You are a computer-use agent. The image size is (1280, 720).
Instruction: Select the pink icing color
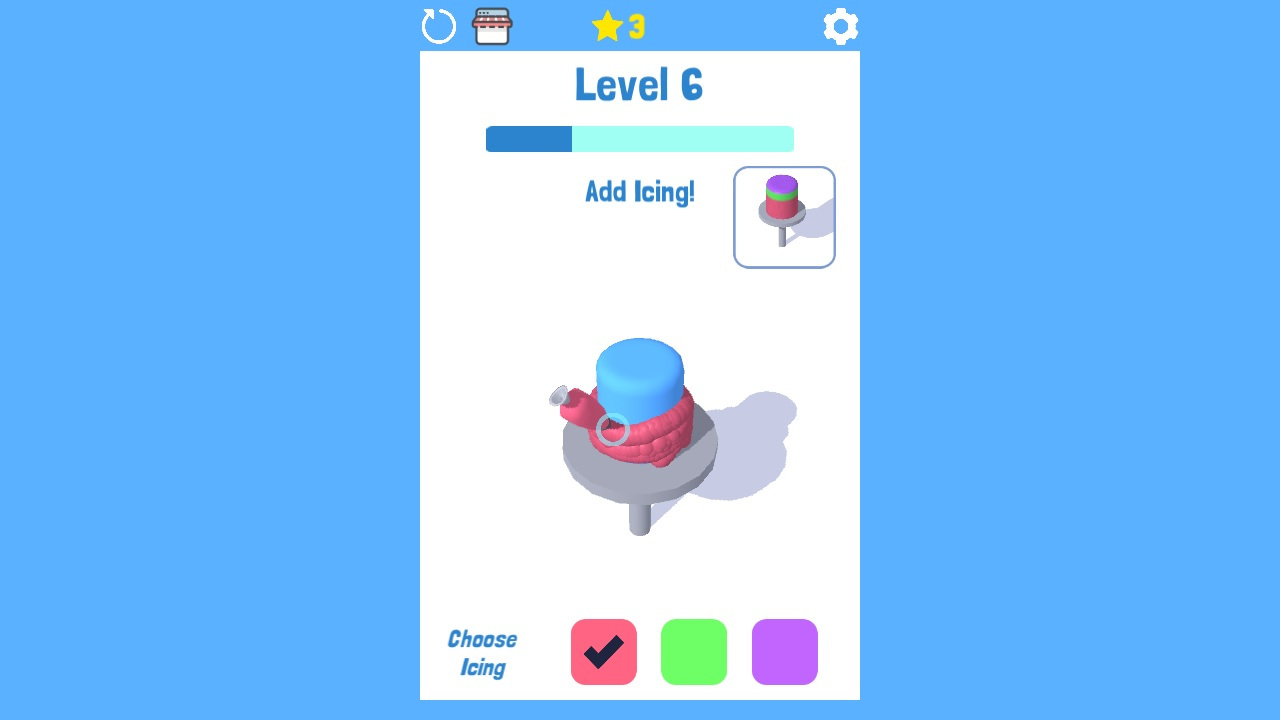click(603, 652)
